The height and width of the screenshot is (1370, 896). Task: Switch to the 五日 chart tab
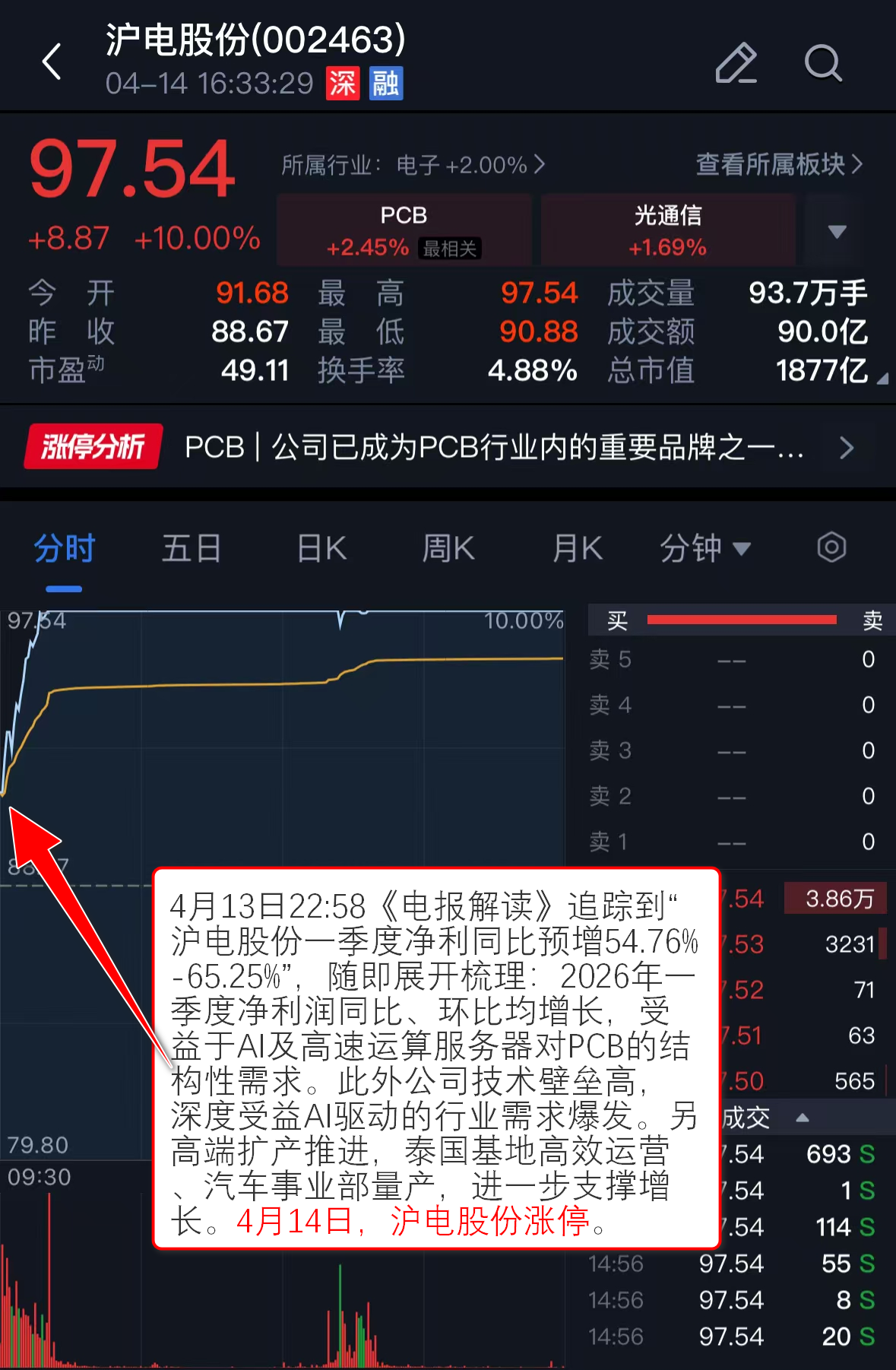point(192,549)
